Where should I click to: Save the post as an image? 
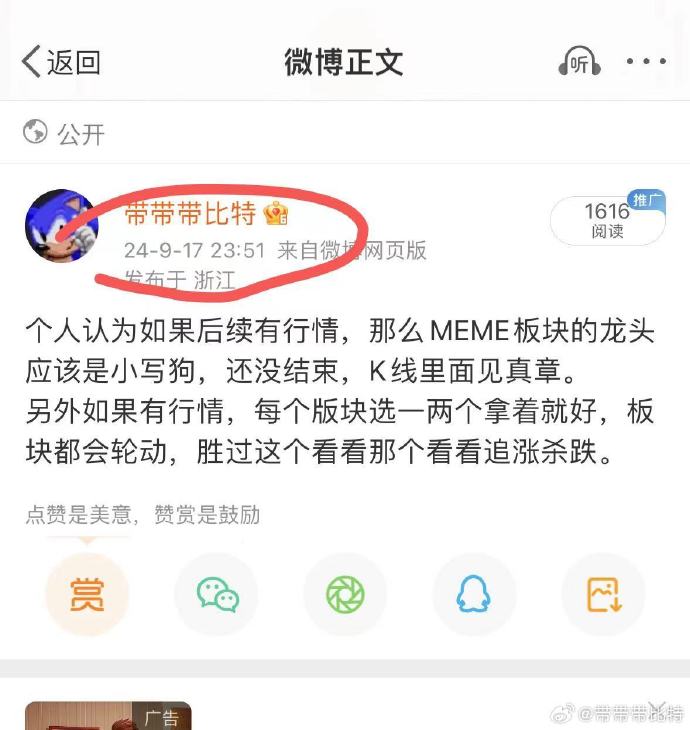[x=603, y=595]
